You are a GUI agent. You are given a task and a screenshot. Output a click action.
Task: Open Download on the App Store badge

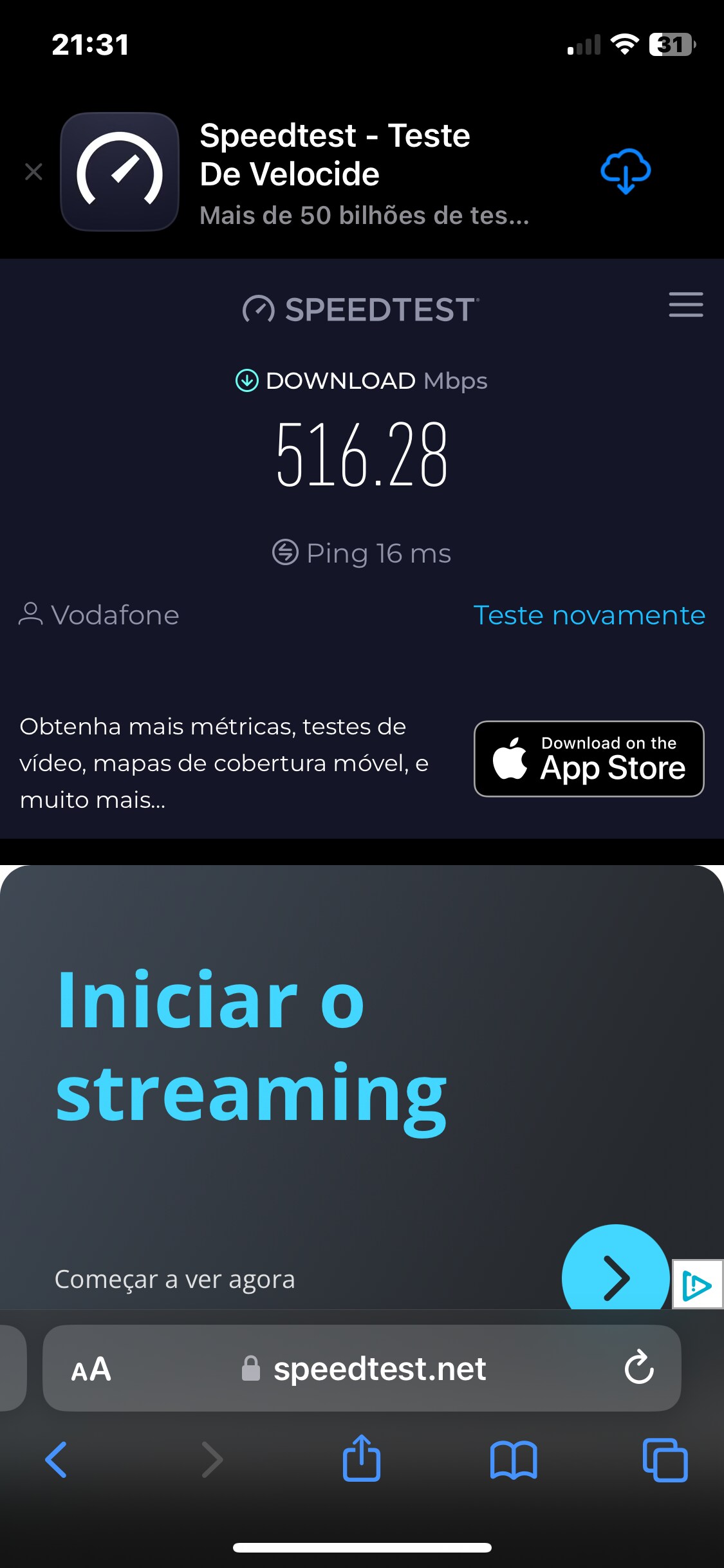pos(589,759)
